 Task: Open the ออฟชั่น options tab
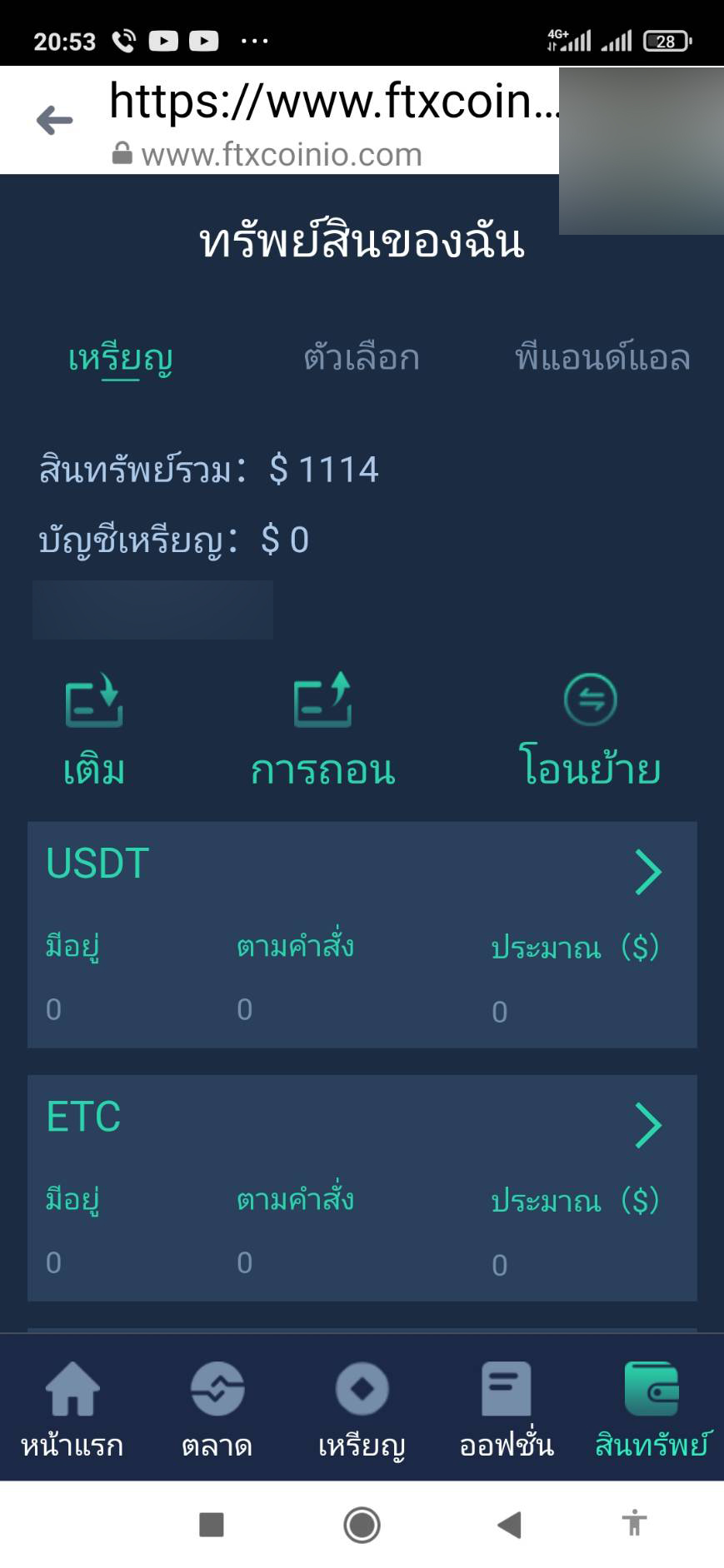pos(506,1410)
